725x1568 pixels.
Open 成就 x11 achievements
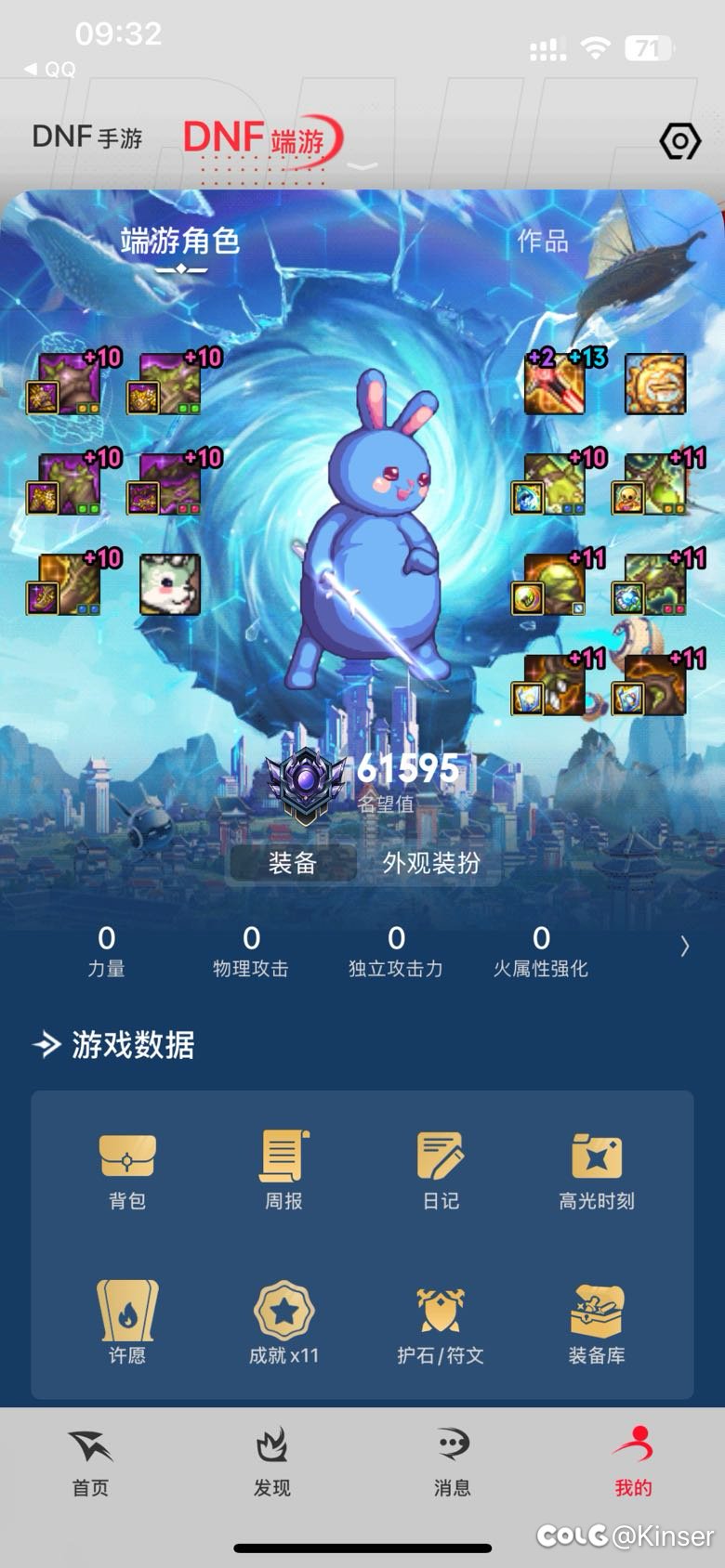pos(283,1324)
